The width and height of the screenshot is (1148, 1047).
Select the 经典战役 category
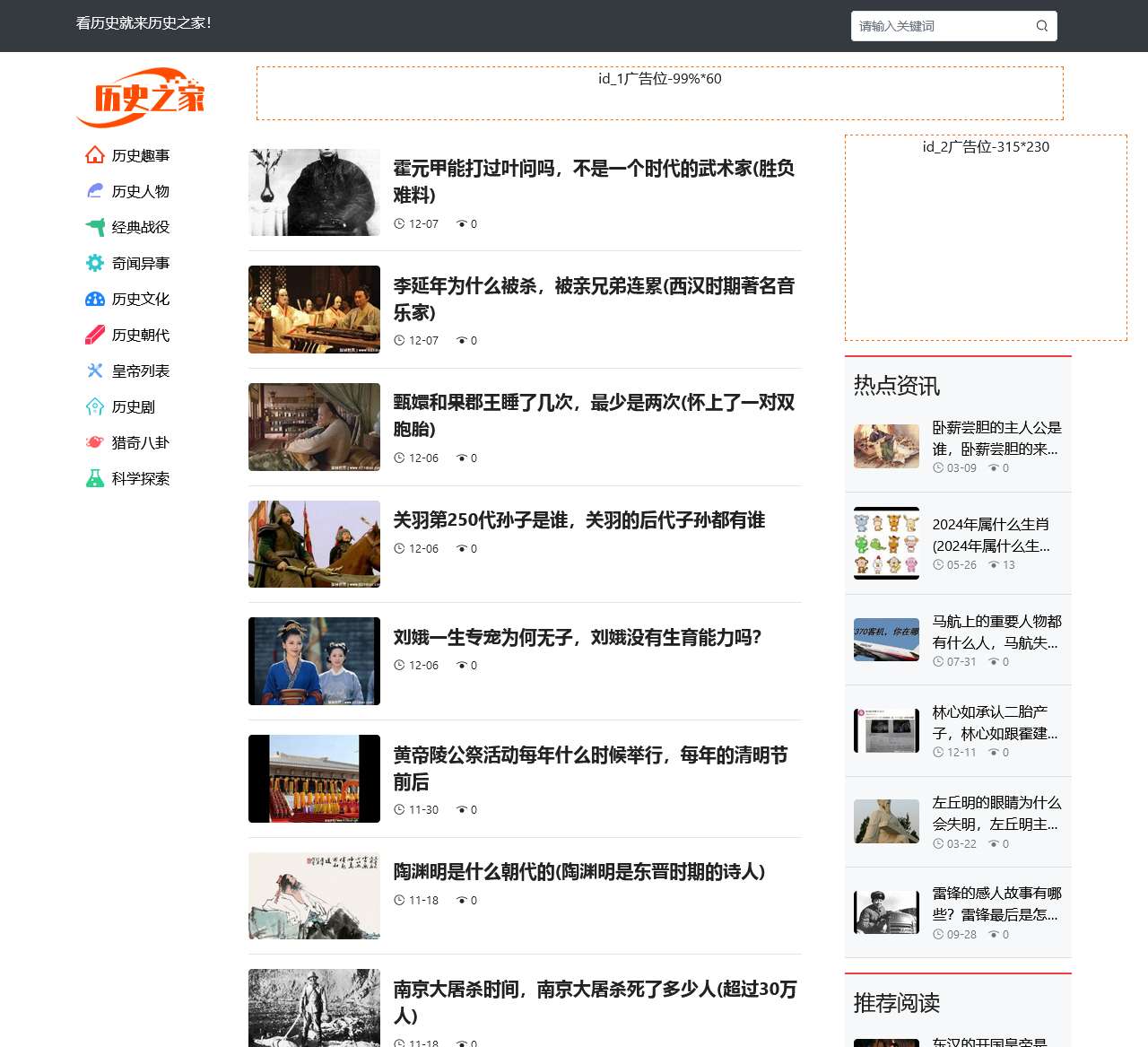coord(140,227)
